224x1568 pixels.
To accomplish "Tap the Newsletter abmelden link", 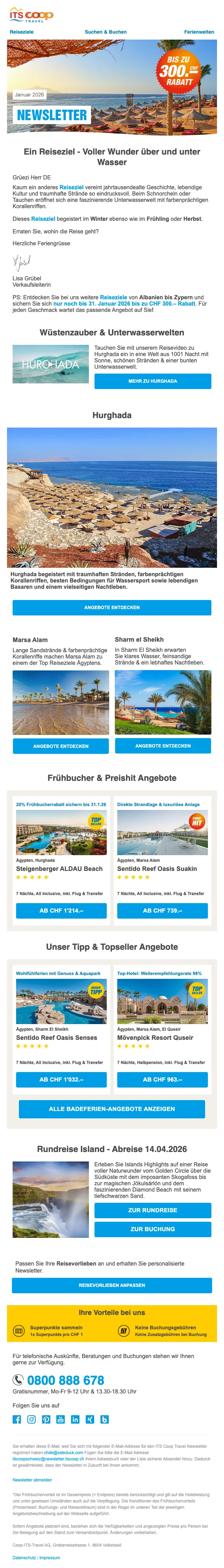I will point(32,1479).
